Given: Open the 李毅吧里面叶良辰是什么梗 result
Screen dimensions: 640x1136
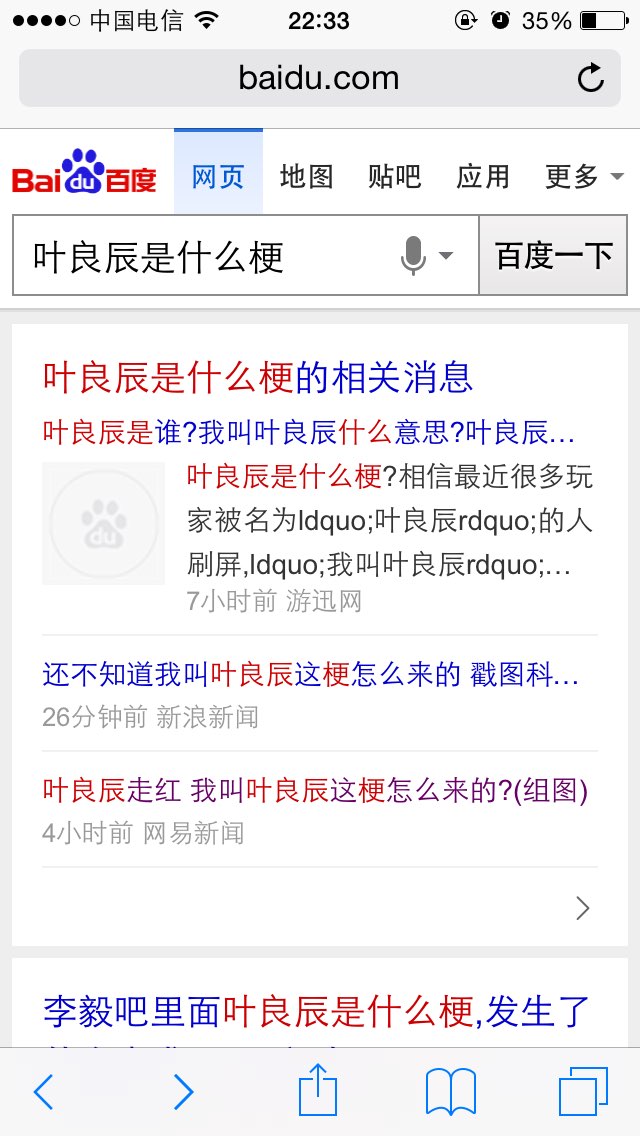Looking at the screenshot, I should [317, 1012].
